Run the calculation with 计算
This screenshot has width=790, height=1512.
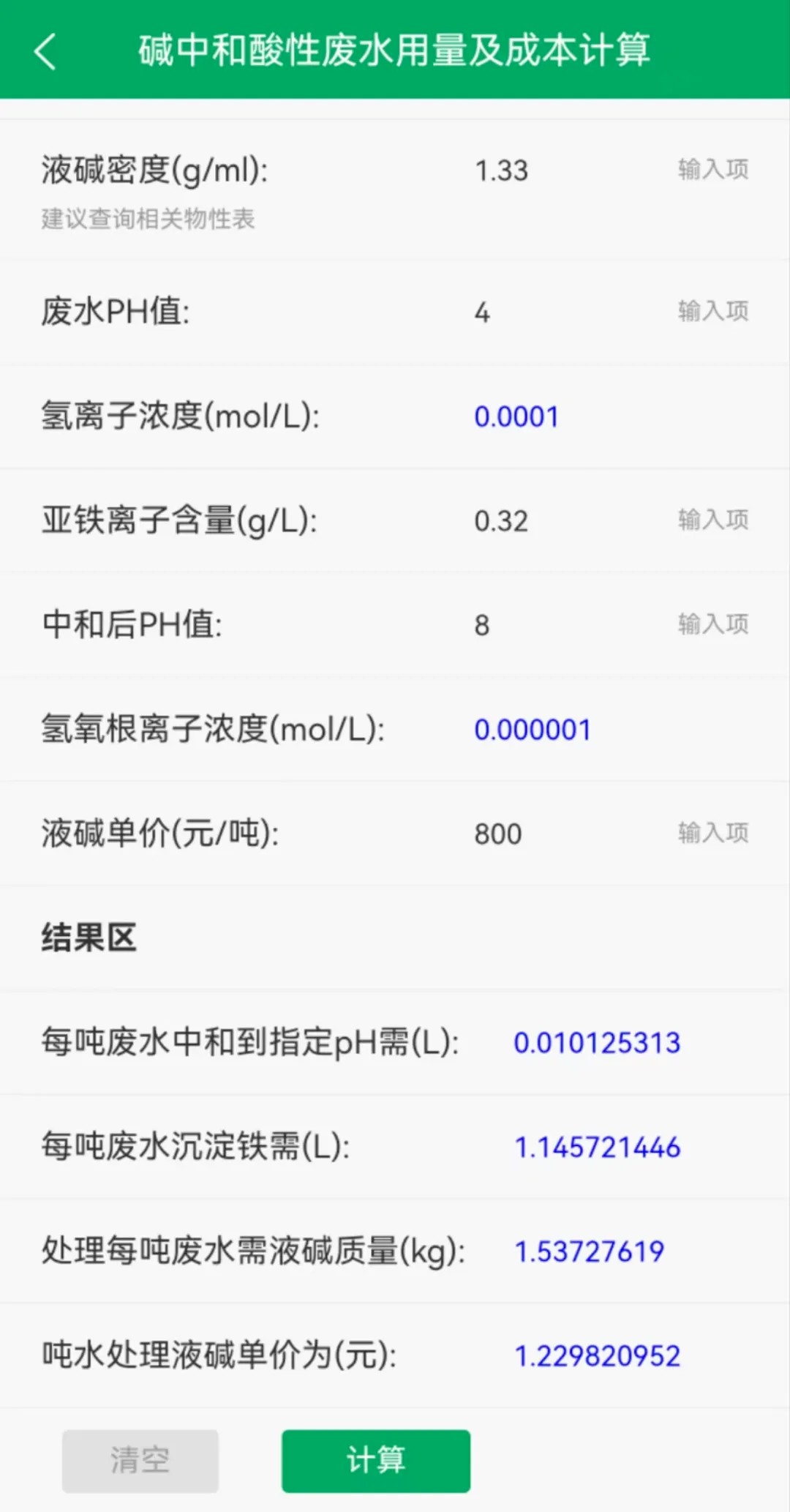coord(375,1461)
